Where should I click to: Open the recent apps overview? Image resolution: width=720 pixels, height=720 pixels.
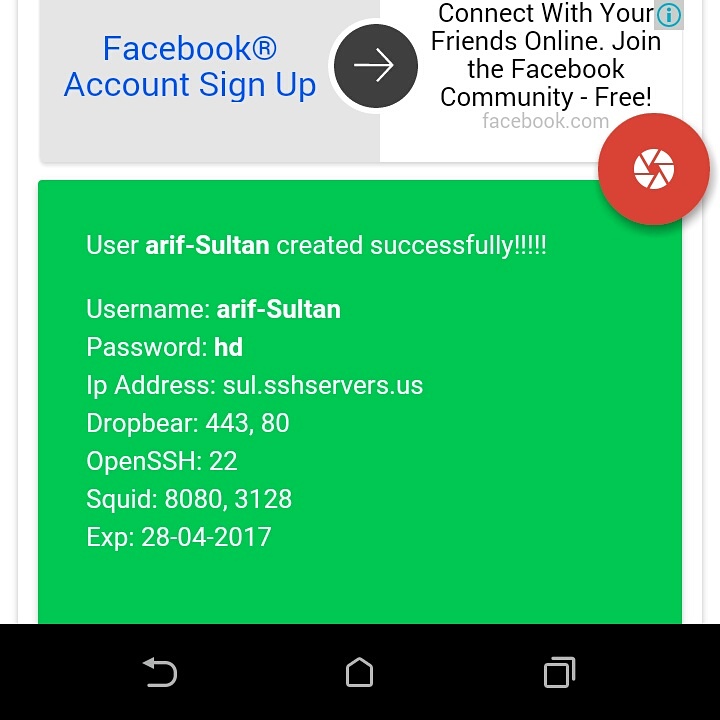click(x=559, y=672)
